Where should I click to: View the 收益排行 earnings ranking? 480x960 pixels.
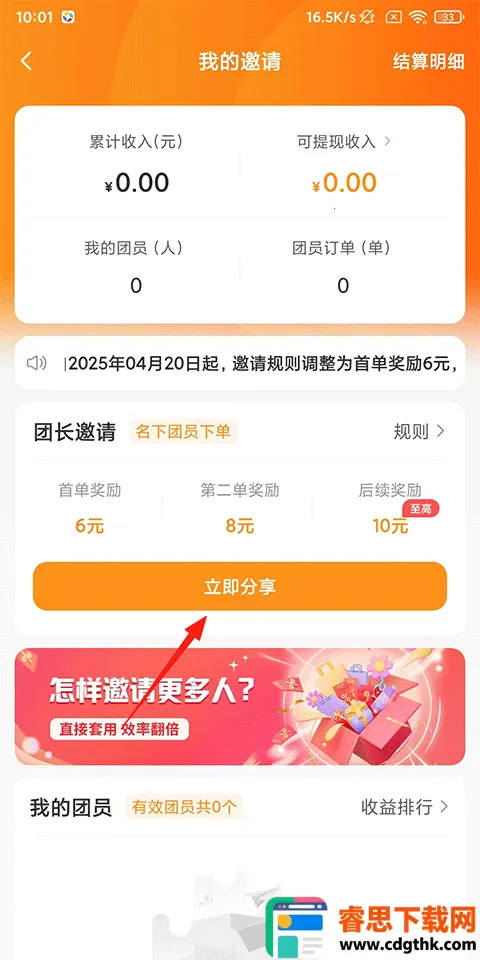[405, 806]
